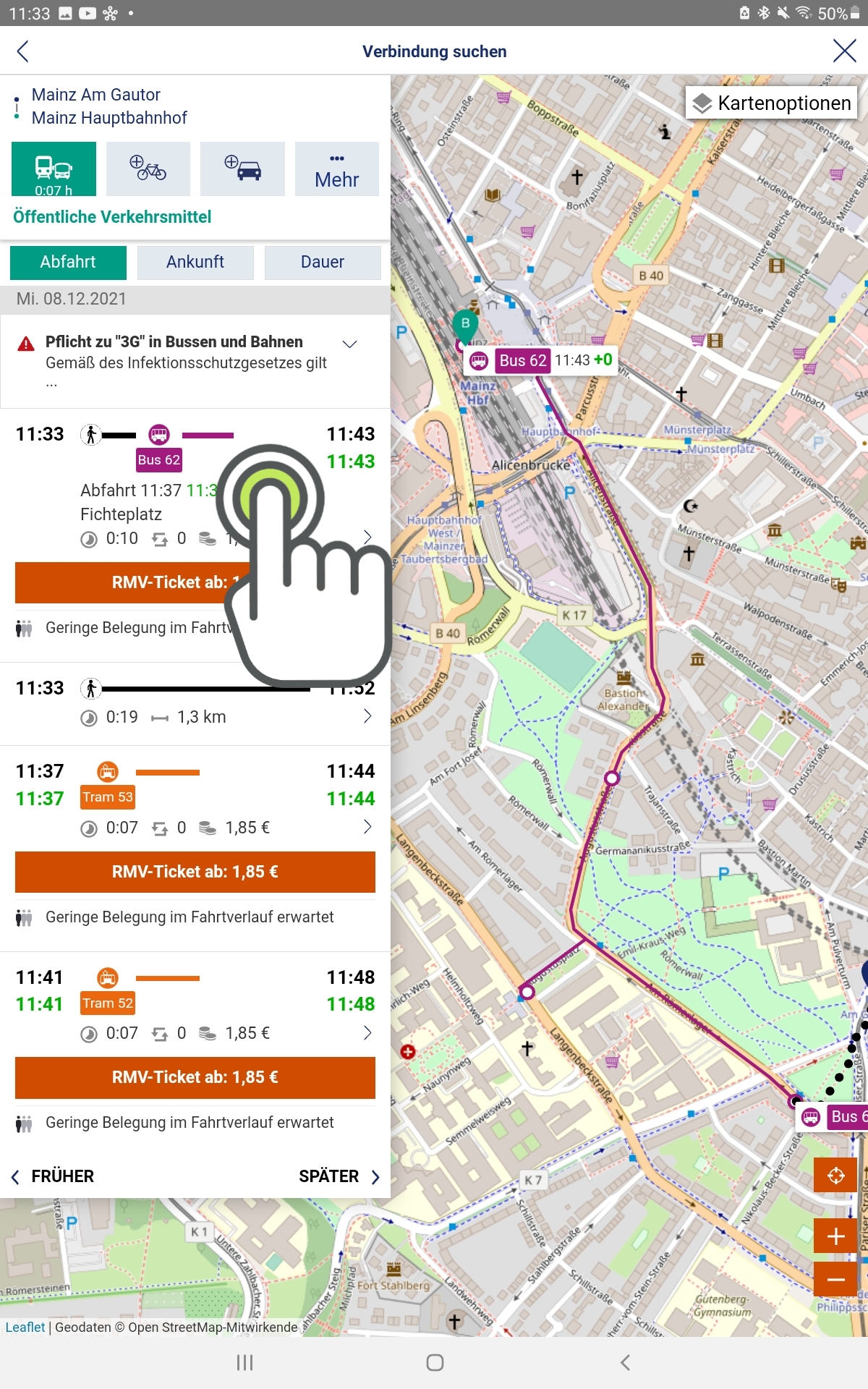The height and width of the screenshot is (1389, 868).
Task: Sort connections by Dauer
Action: (323, 262)
